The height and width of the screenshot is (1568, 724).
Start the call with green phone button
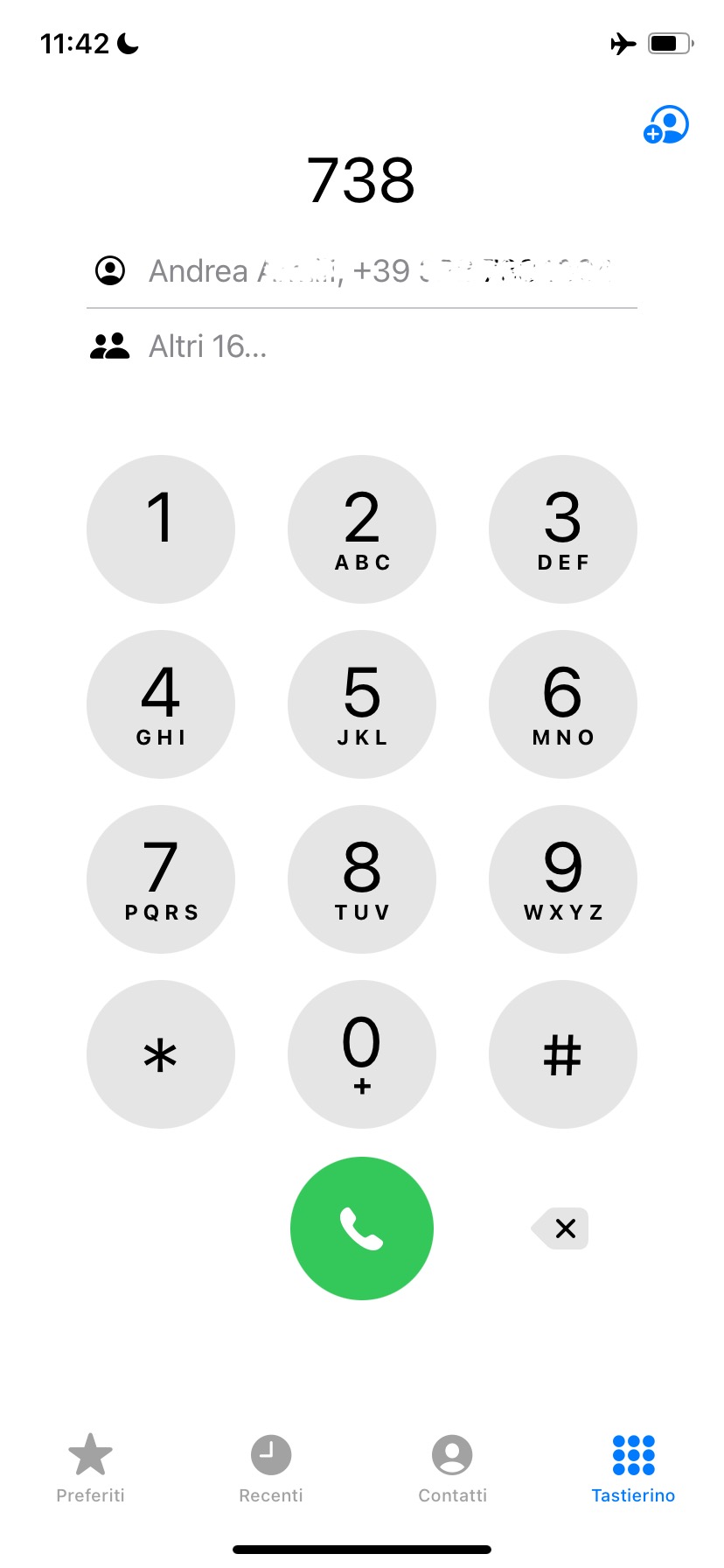point(362,1228)
